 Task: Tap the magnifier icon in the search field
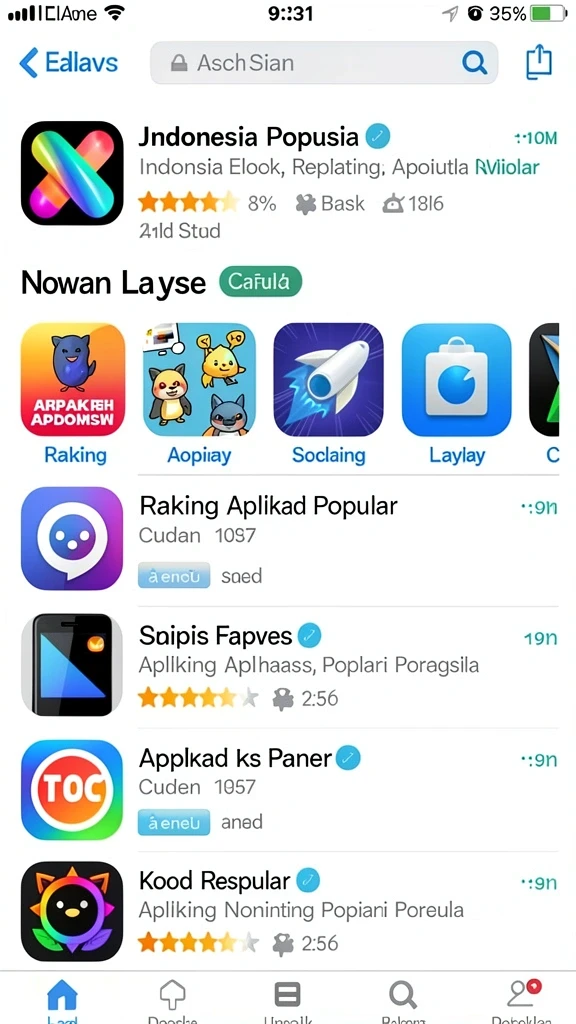point(474,63)
